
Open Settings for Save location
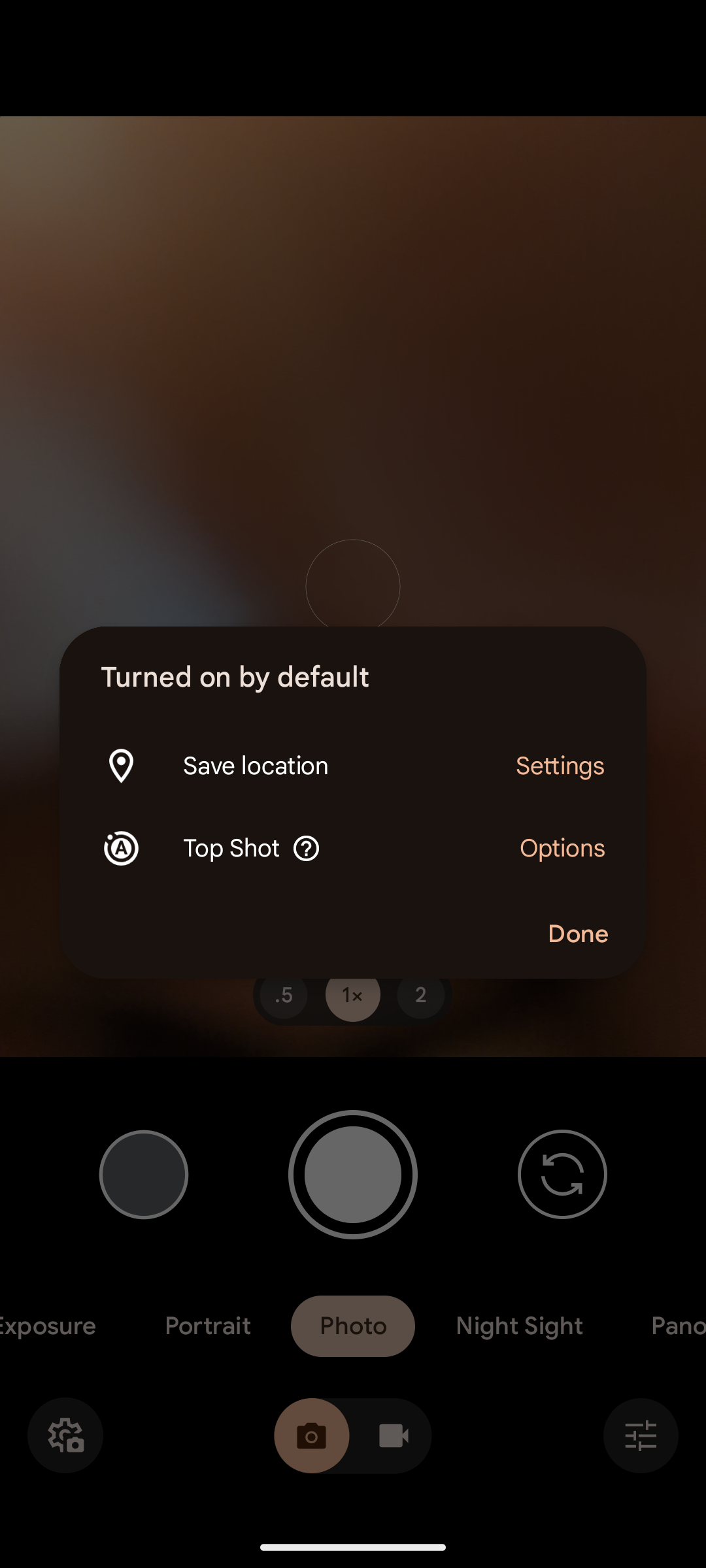(560, 766)
